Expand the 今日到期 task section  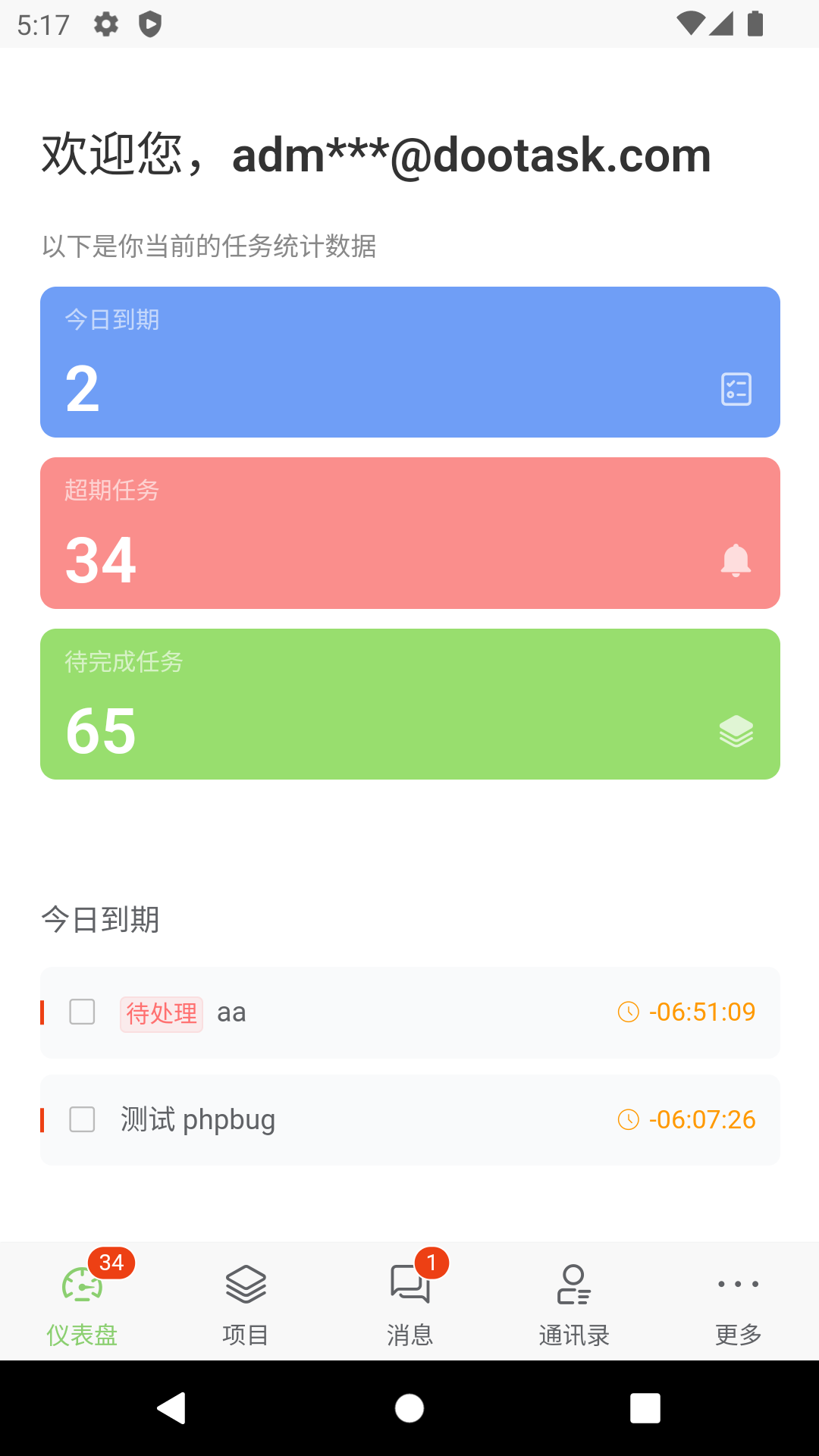point(101,920)
